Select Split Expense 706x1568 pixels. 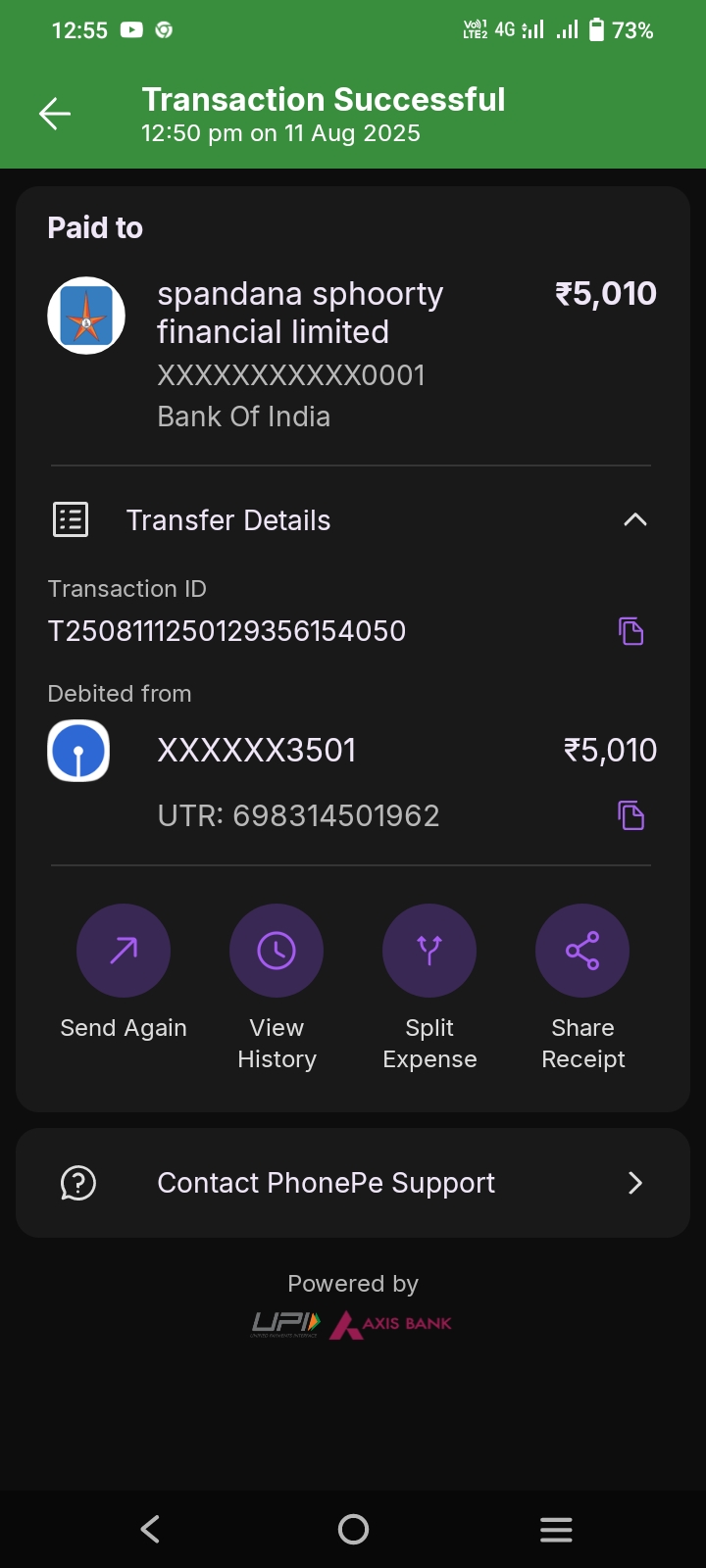429,951
